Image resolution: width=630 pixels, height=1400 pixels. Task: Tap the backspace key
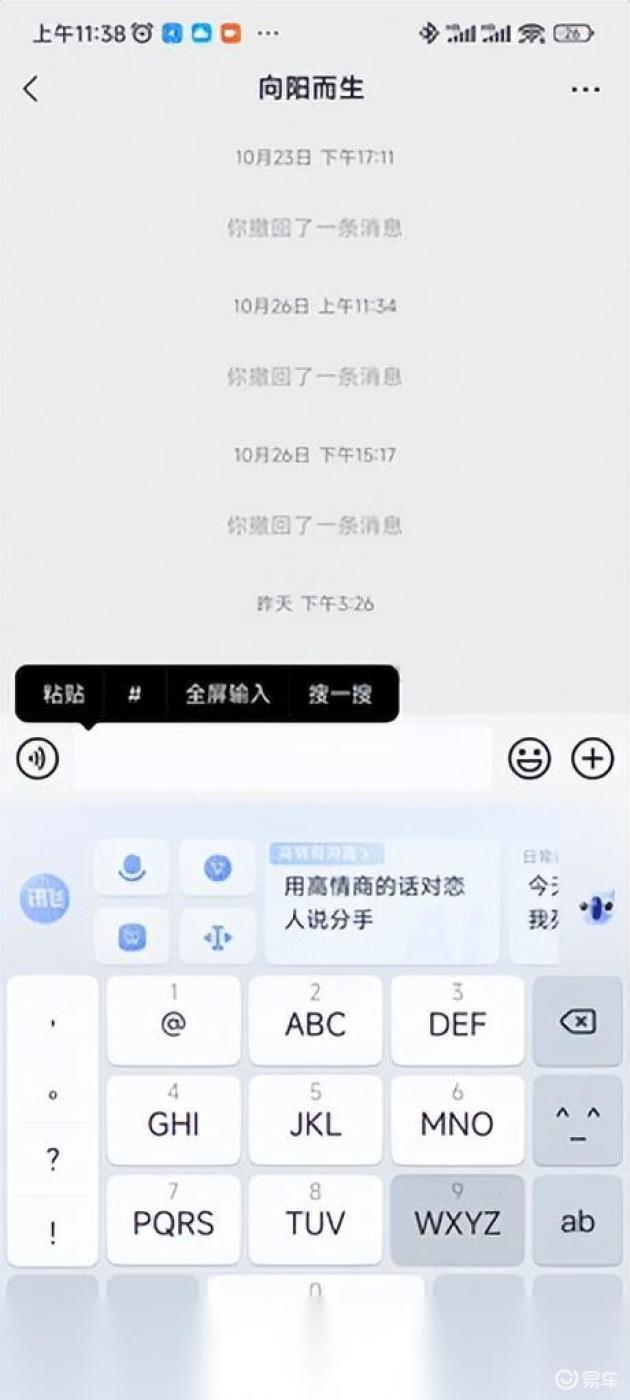pyautogui.click(x=577, y=1021)
